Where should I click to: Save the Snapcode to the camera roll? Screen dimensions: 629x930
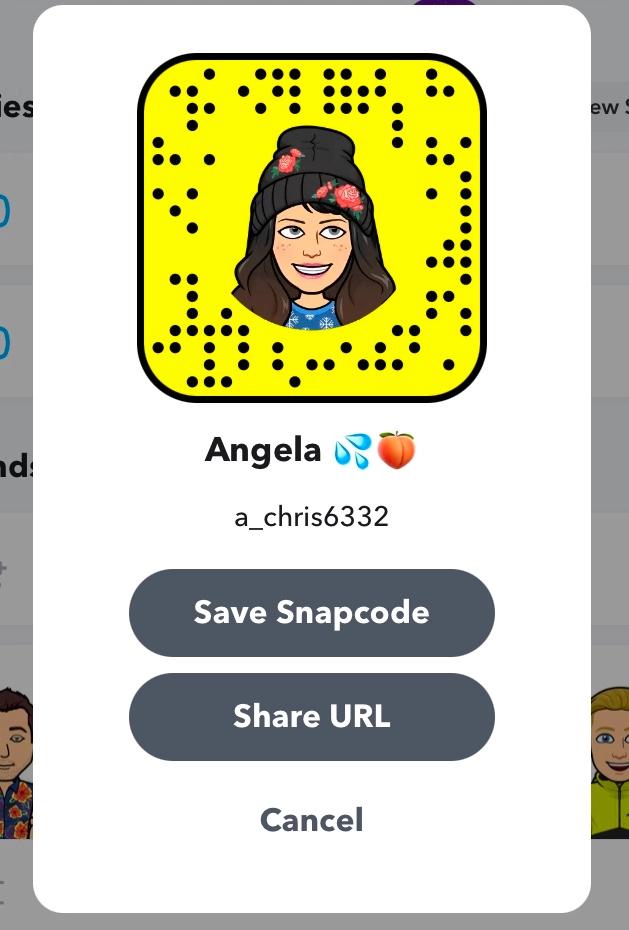[x=311, y=612]
